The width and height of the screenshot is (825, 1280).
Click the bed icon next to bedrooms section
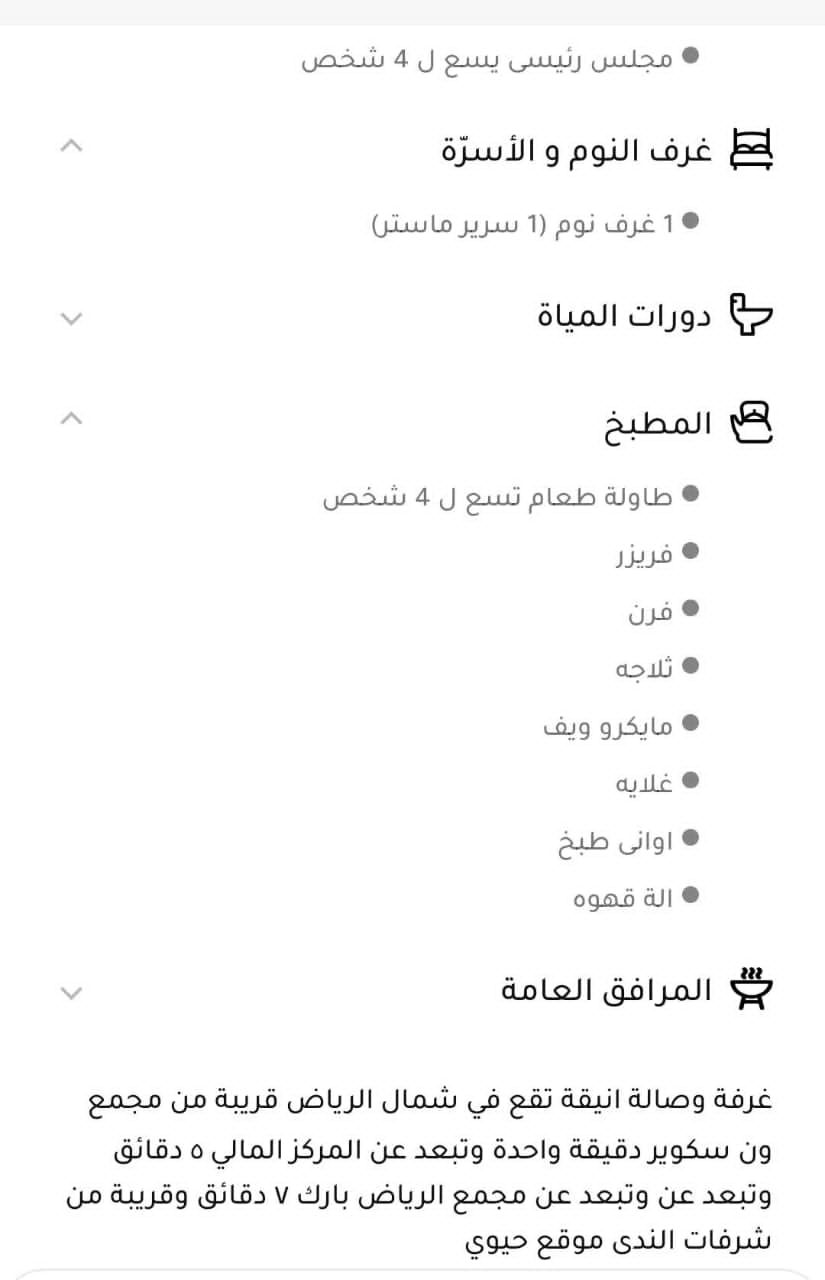pos(752,147)
